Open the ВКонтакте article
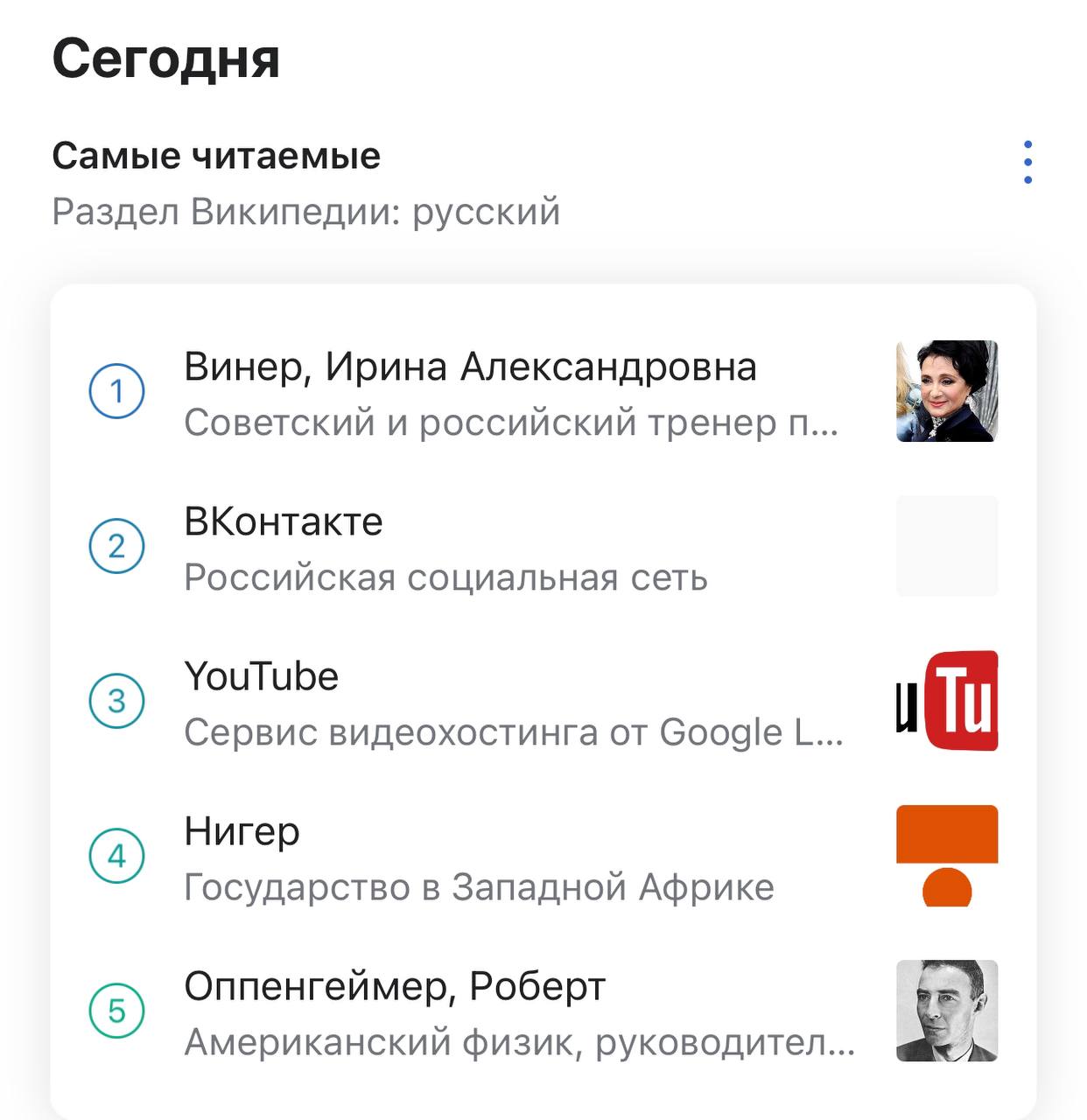Viewport: 1087px width, 1120px height. [x=284, y=521]
